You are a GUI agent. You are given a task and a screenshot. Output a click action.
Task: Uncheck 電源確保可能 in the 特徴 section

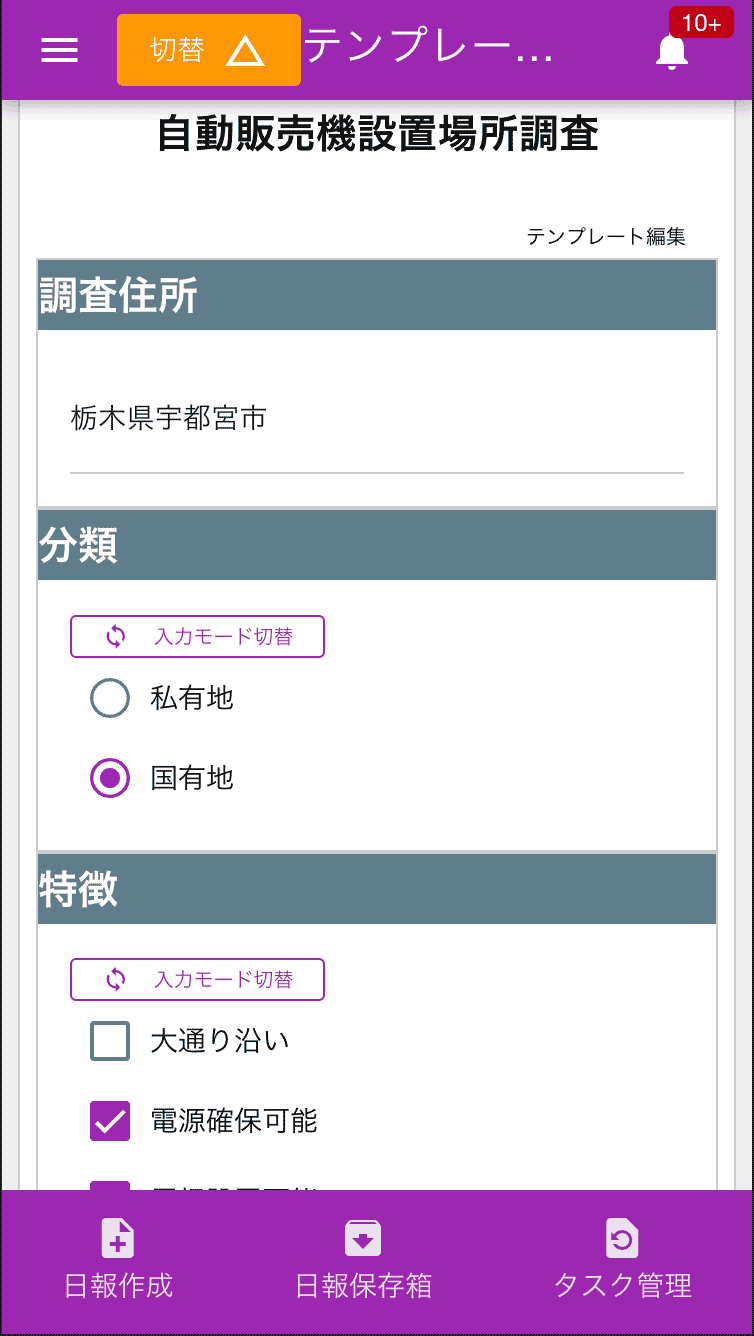(109, 1121)
